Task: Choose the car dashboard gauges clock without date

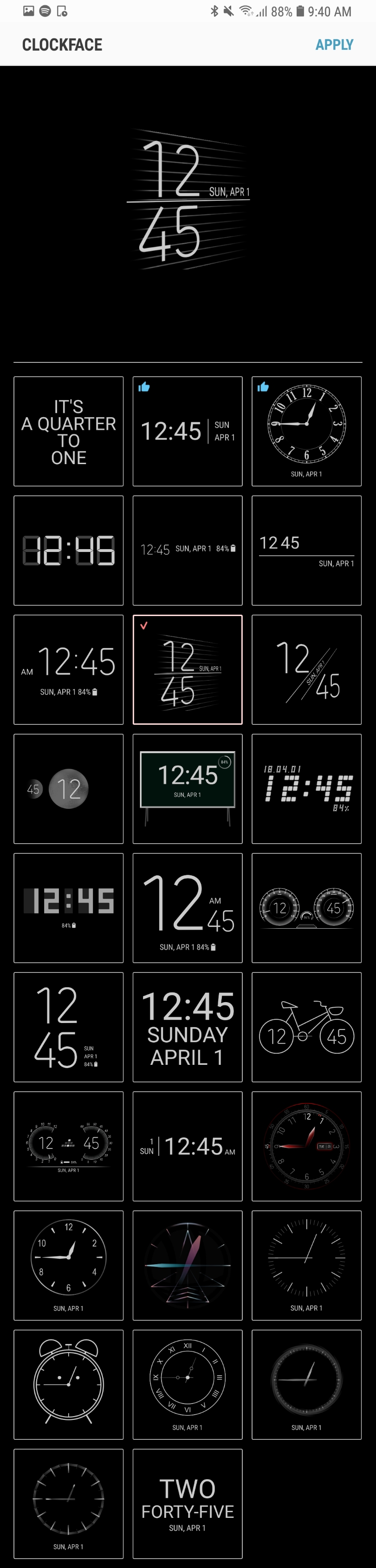Action: point(307,908)
